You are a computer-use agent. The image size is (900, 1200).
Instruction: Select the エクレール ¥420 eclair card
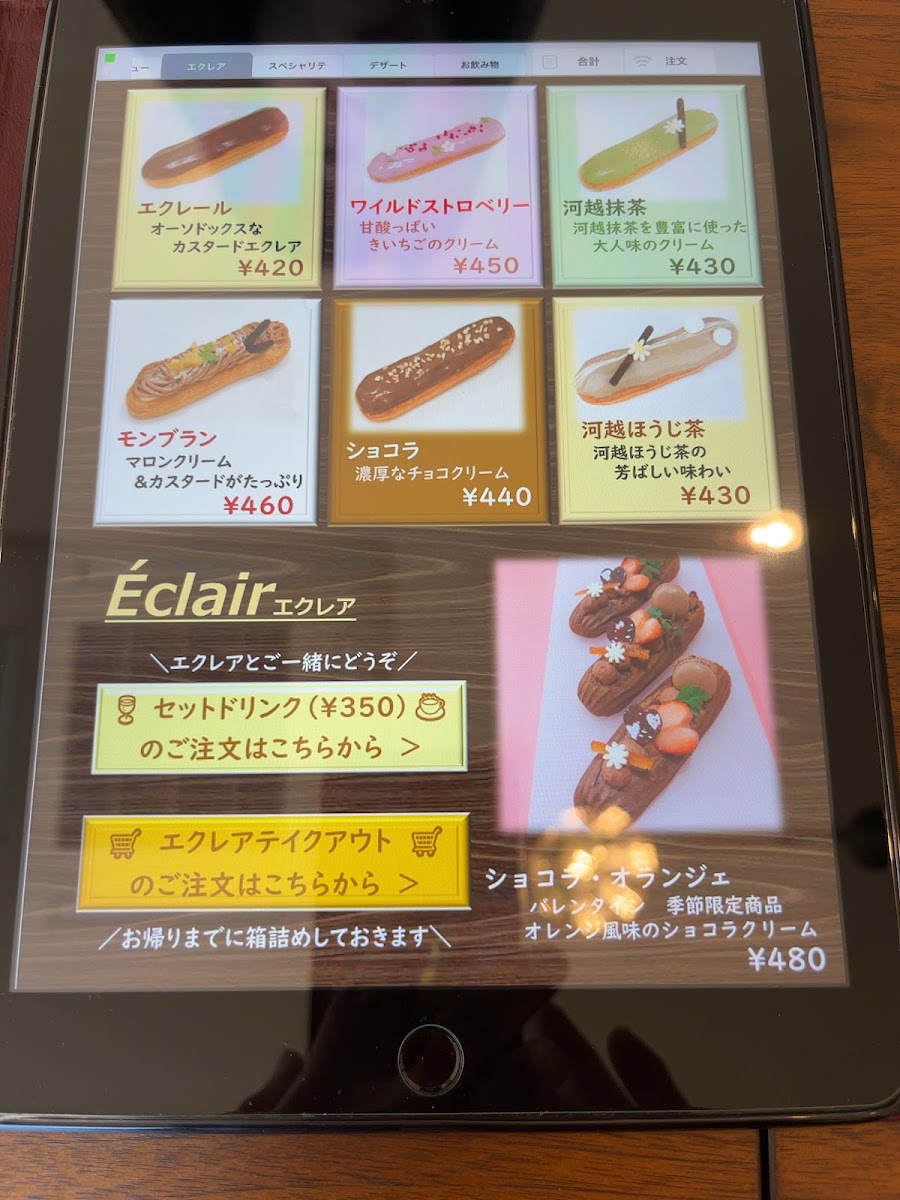(x=219, y=188)
